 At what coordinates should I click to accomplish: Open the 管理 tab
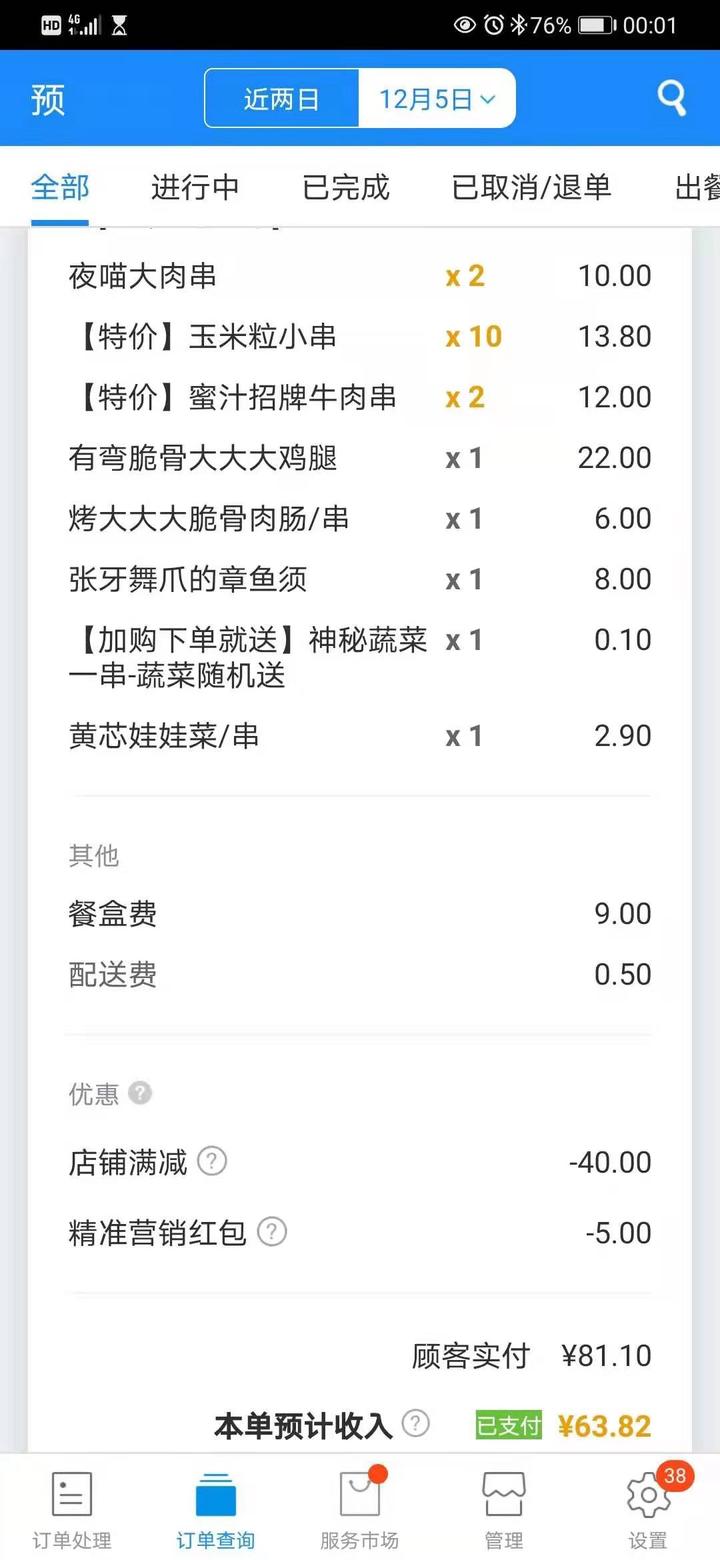(x=504, y=1510)
